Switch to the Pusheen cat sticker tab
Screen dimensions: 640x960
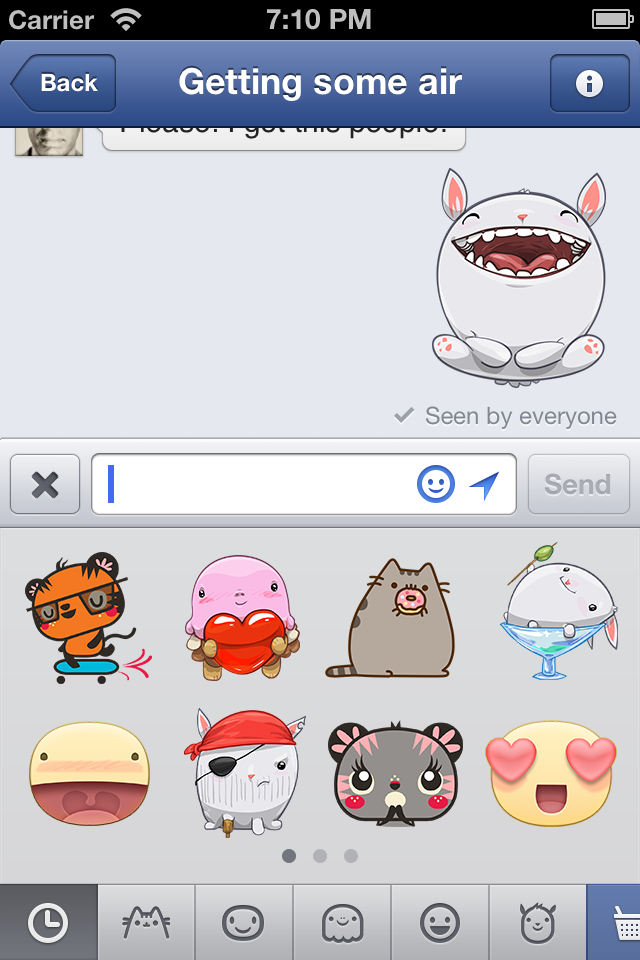point(146,923)
